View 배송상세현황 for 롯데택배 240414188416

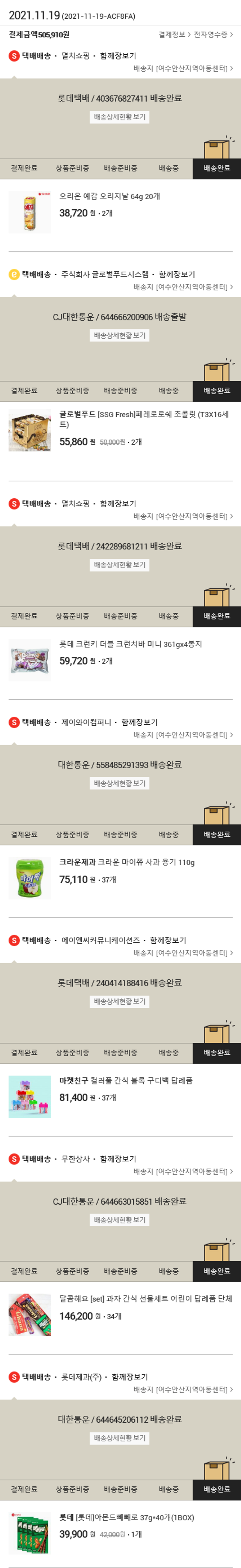click(120, 1001)
